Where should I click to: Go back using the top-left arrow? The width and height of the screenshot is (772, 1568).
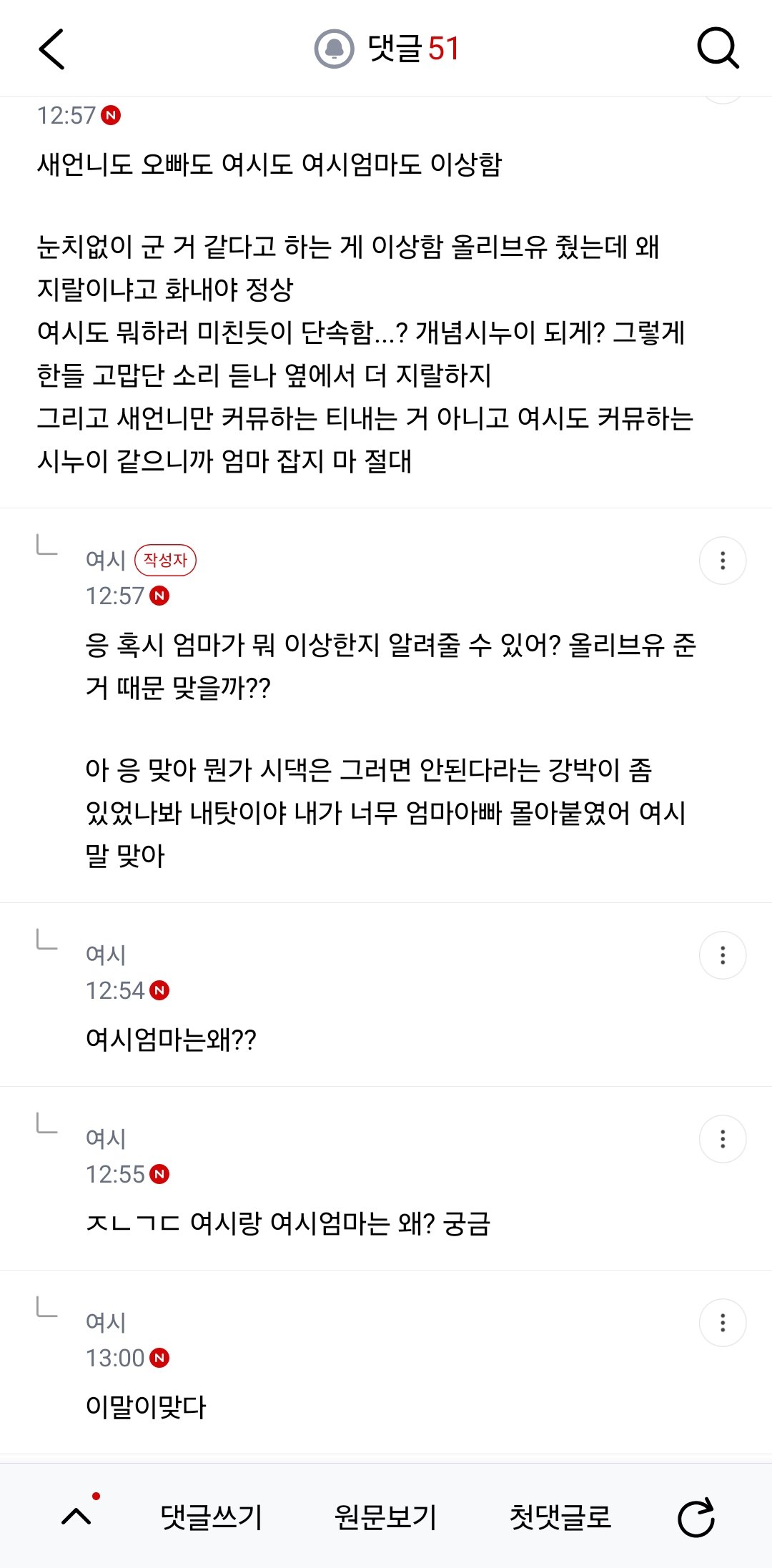(51, 49)
